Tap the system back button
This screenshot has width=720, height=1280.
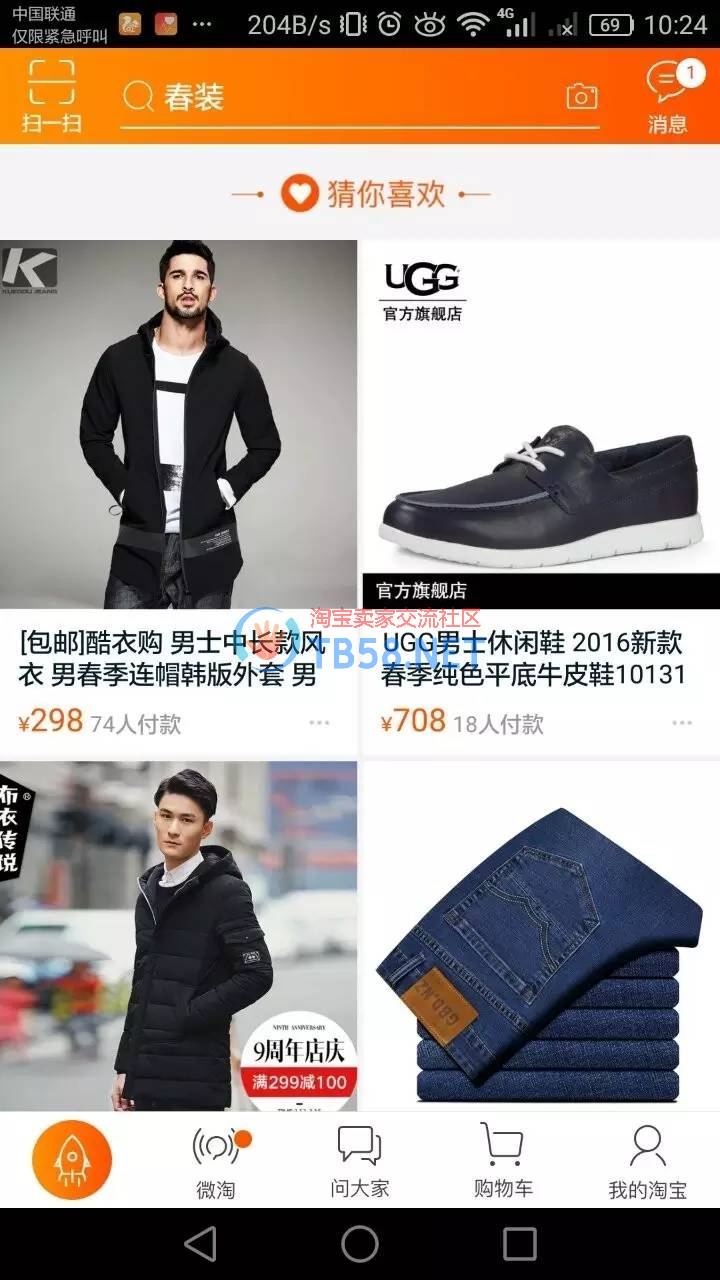pos(200,1244)
